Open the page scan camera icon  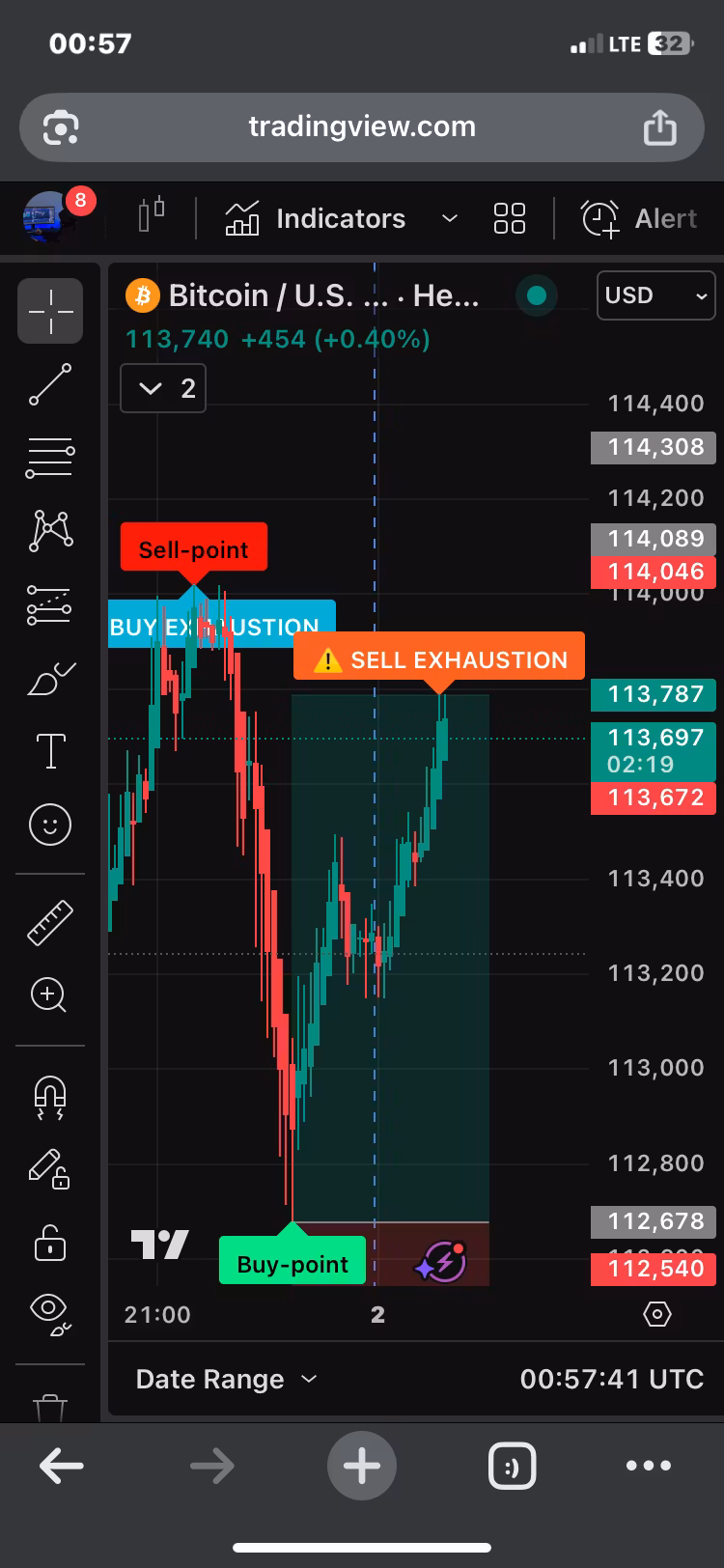61,127
